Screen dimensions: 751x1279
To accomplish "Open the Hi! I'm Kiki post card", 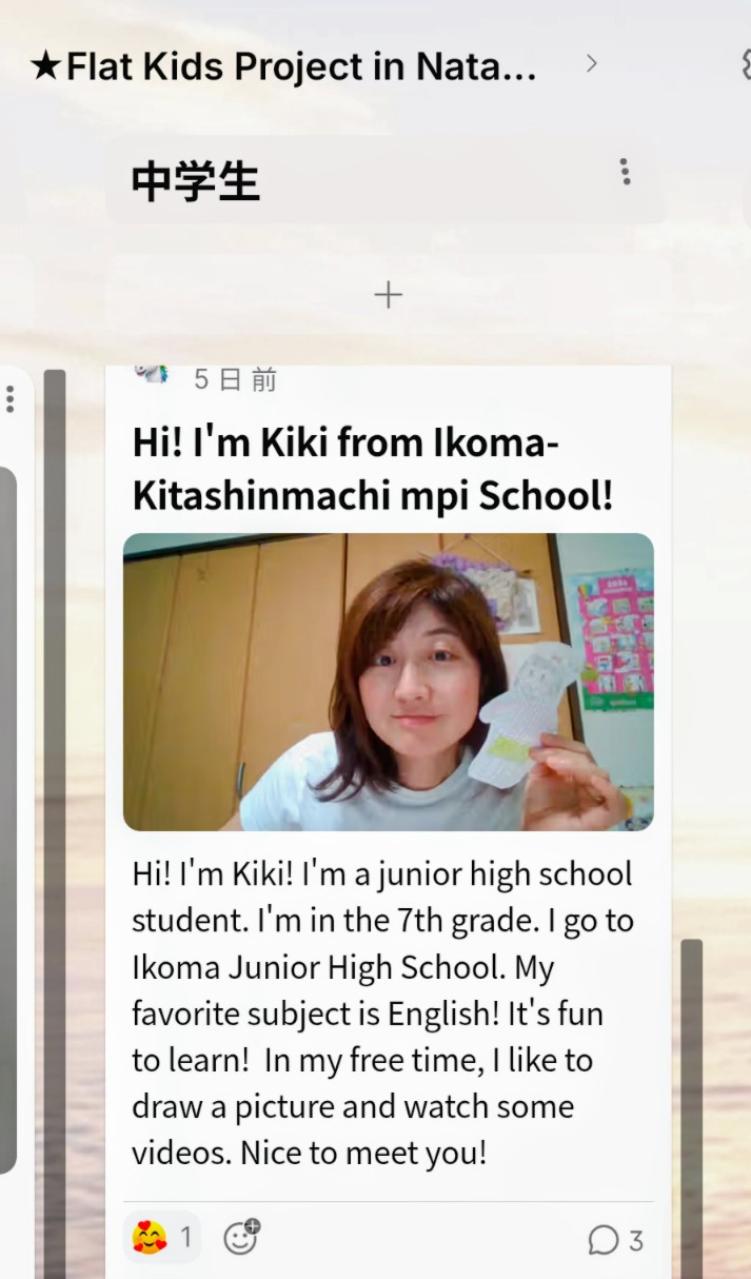I will pyautogui.click(x=388, y=820).
